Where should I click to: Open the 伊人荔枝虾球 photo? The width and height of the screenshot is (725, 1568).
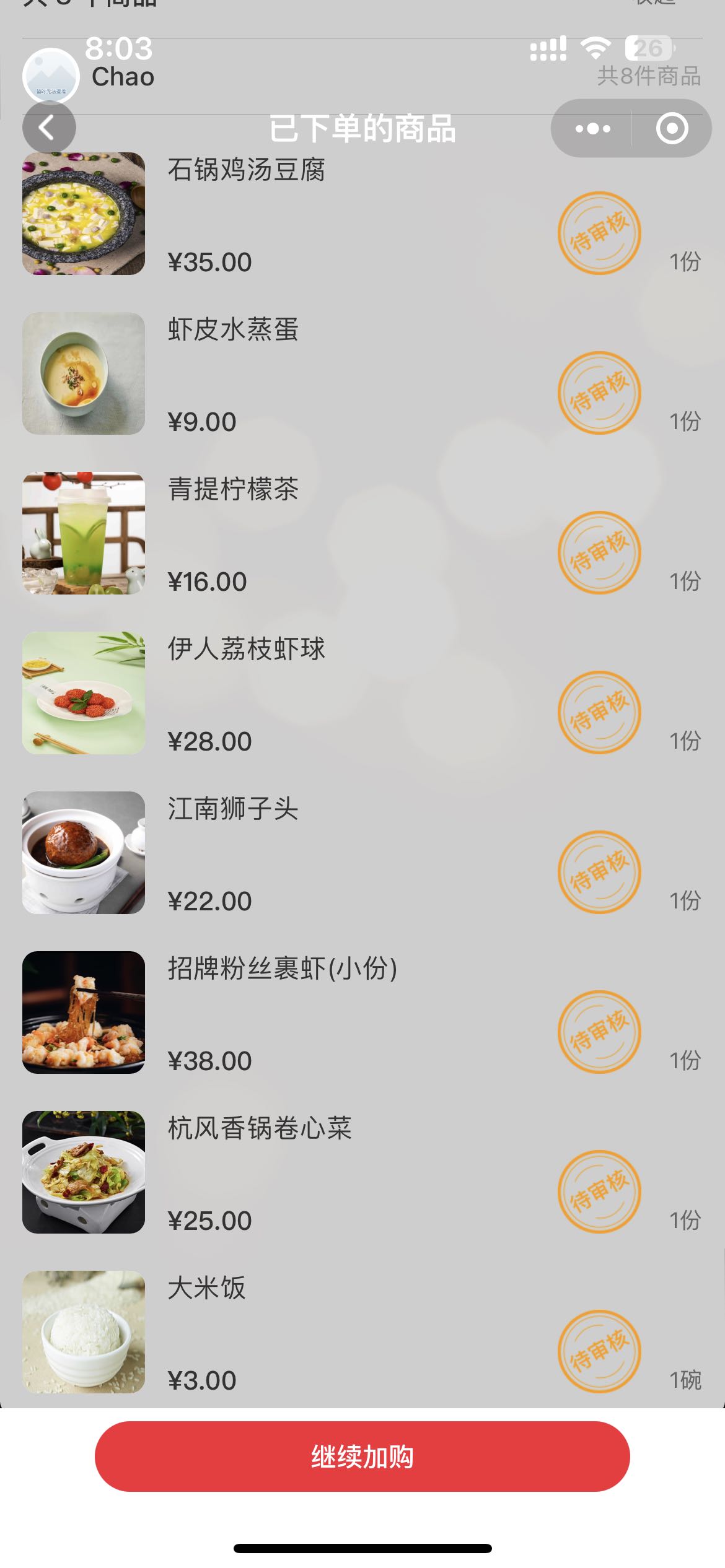[x=84, y=693]
